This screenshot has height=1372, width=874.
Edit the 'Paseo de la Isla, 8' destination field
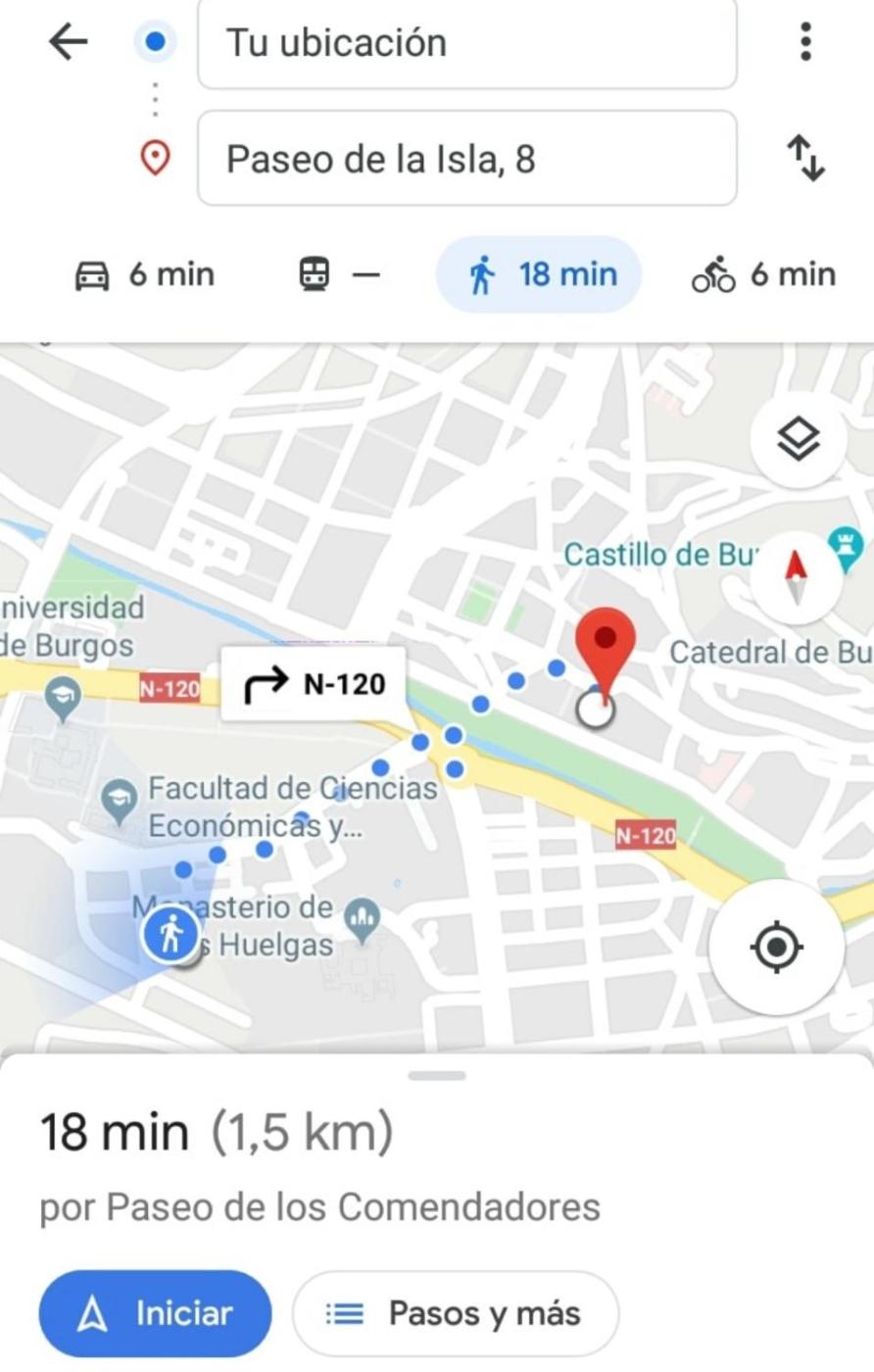466,159
